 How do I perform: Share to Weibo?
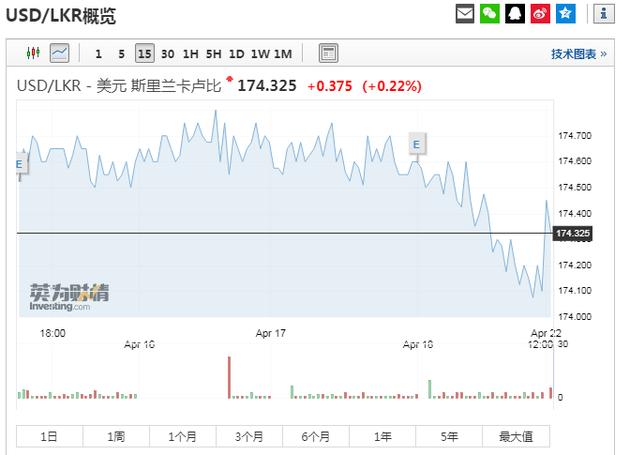[x=540, y=13]
